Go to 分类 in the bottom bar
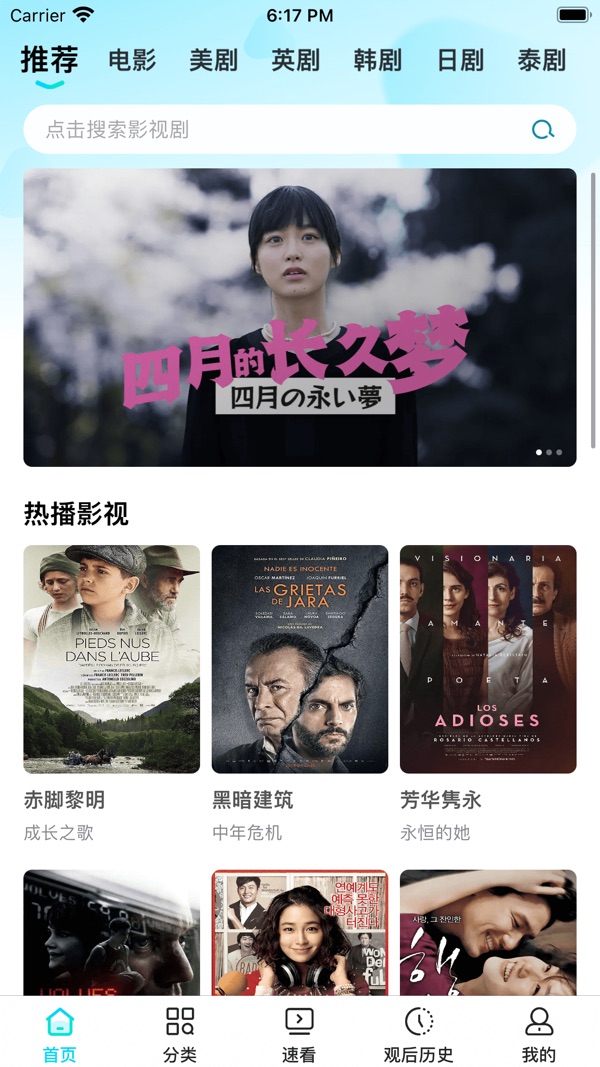The image size is (600, 1067). click(x=180, y=1033)
